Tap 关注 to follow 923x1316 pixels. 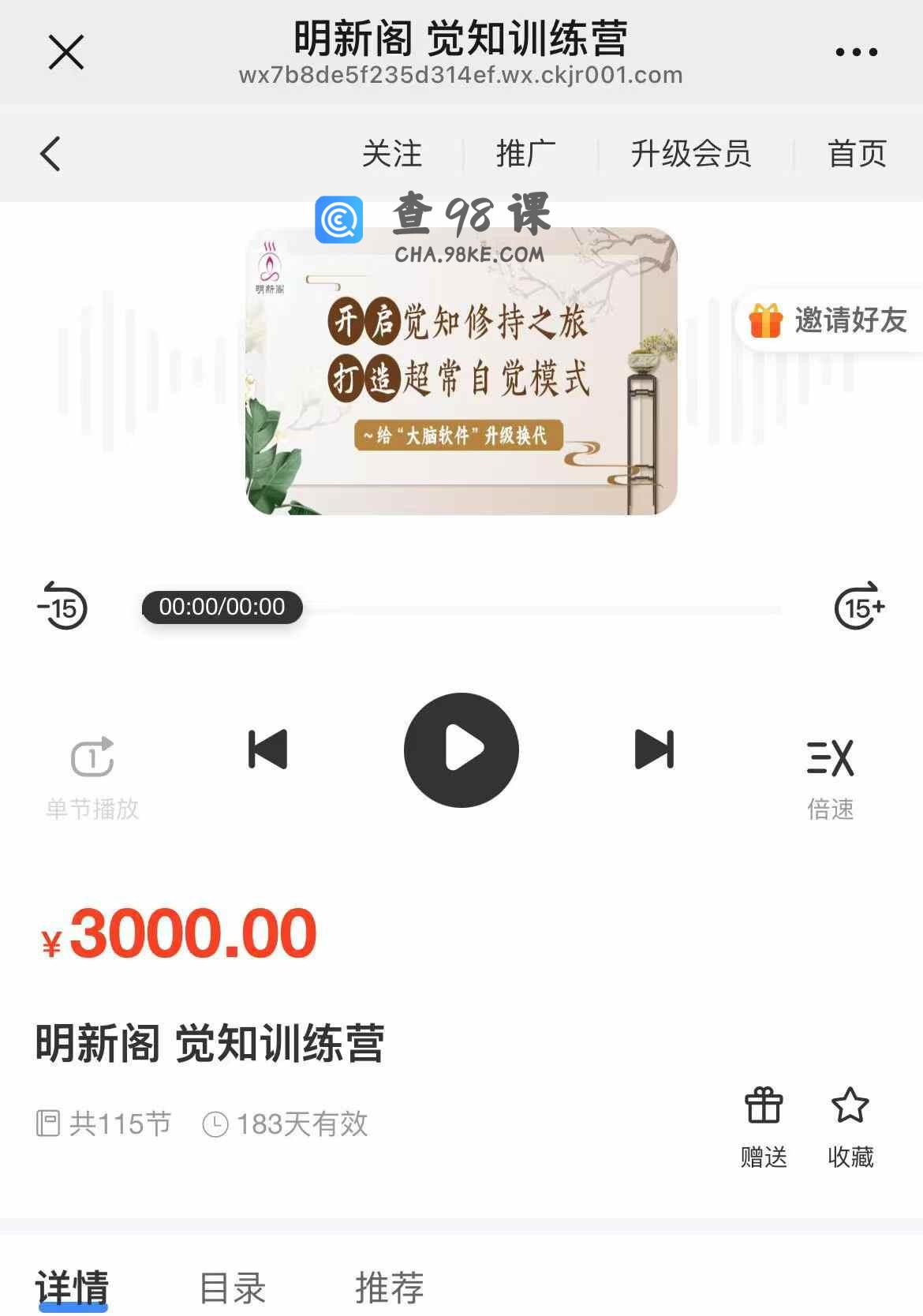coord(392,154)
